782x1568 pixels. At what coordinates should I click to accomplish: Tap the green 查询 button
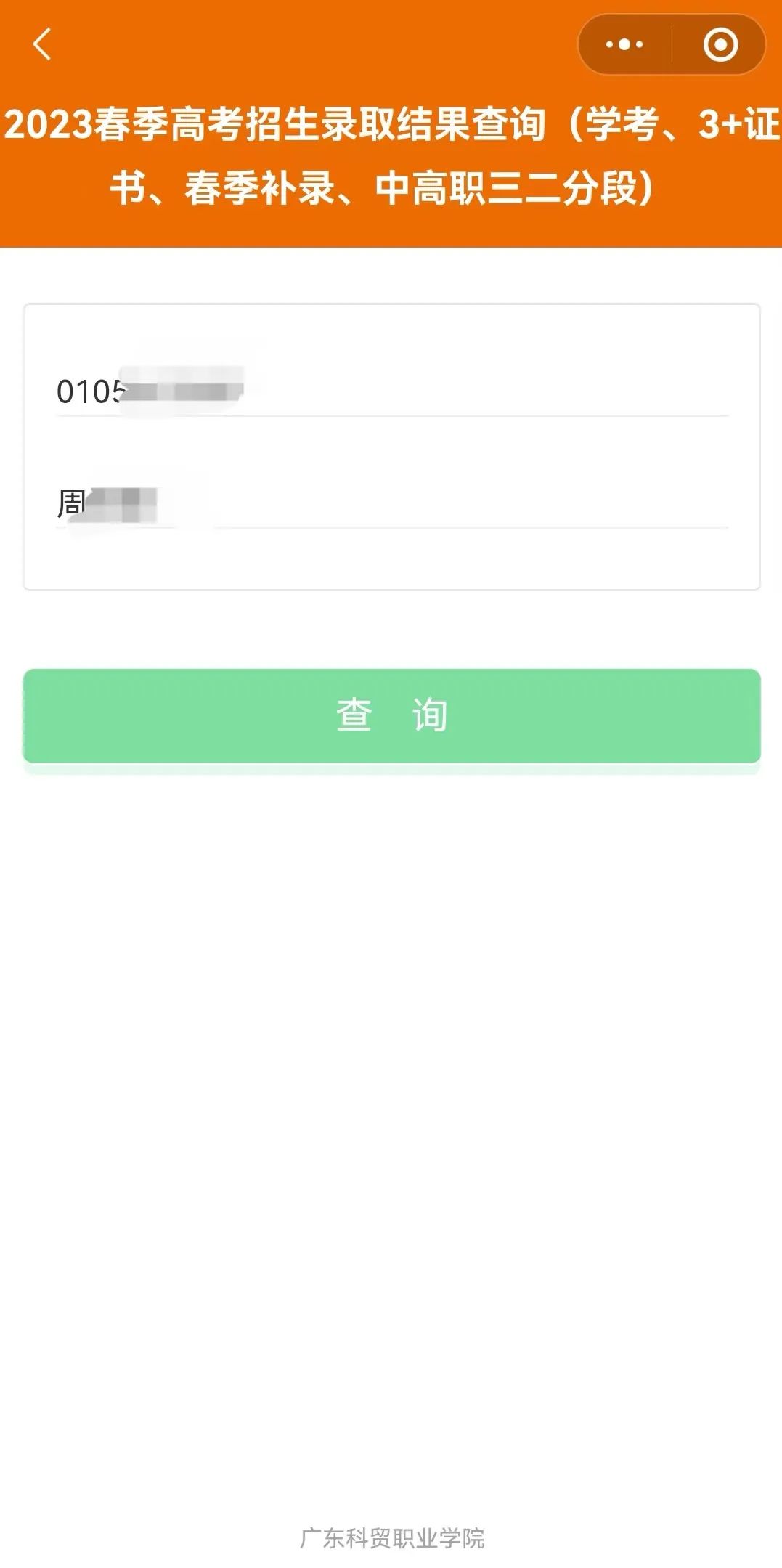click(x=392, y=716)
